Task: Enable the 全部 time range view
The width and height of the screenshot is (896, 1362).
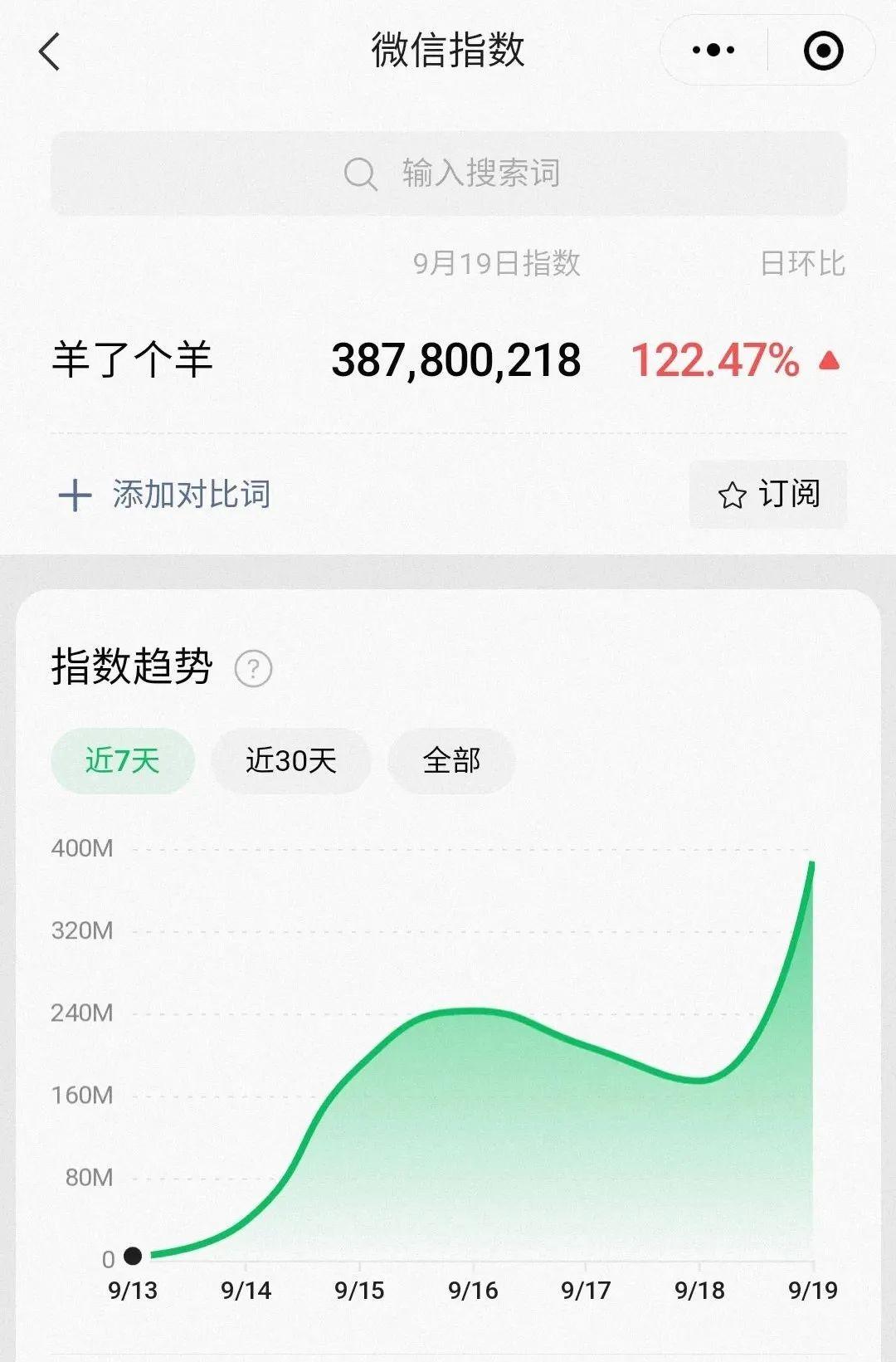Action: click(452, 759)
